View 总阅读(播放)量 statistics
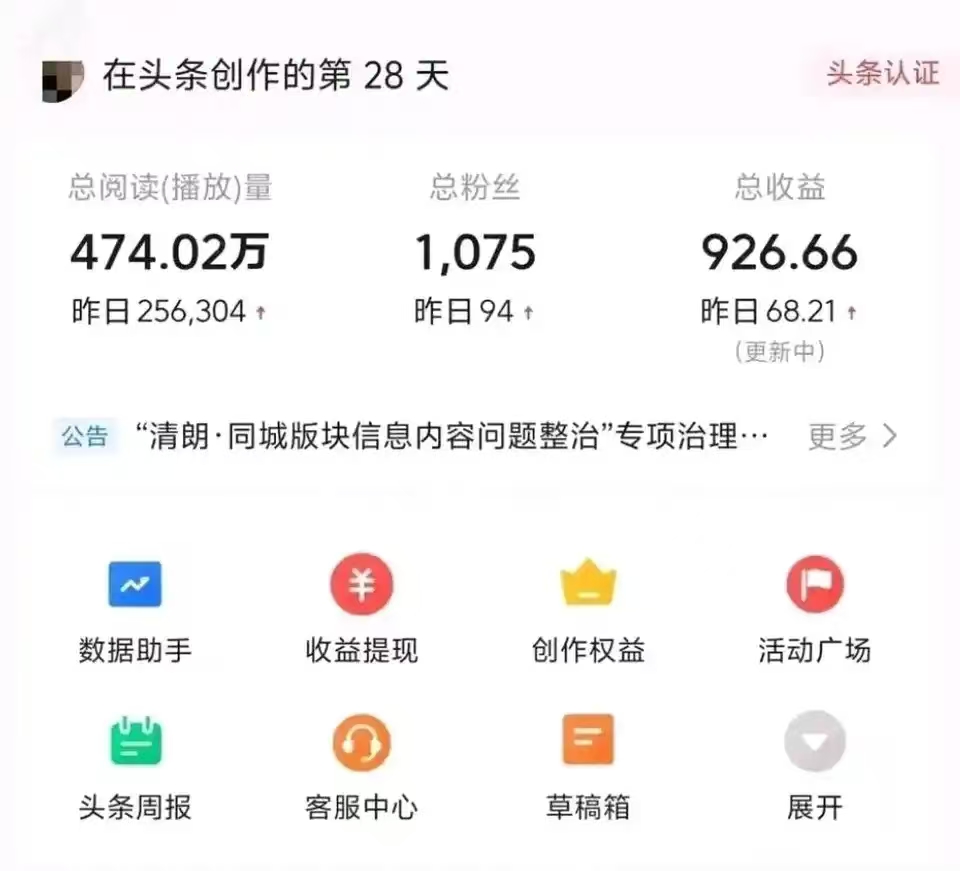This screenshot has width=960, height=871. 170,252
